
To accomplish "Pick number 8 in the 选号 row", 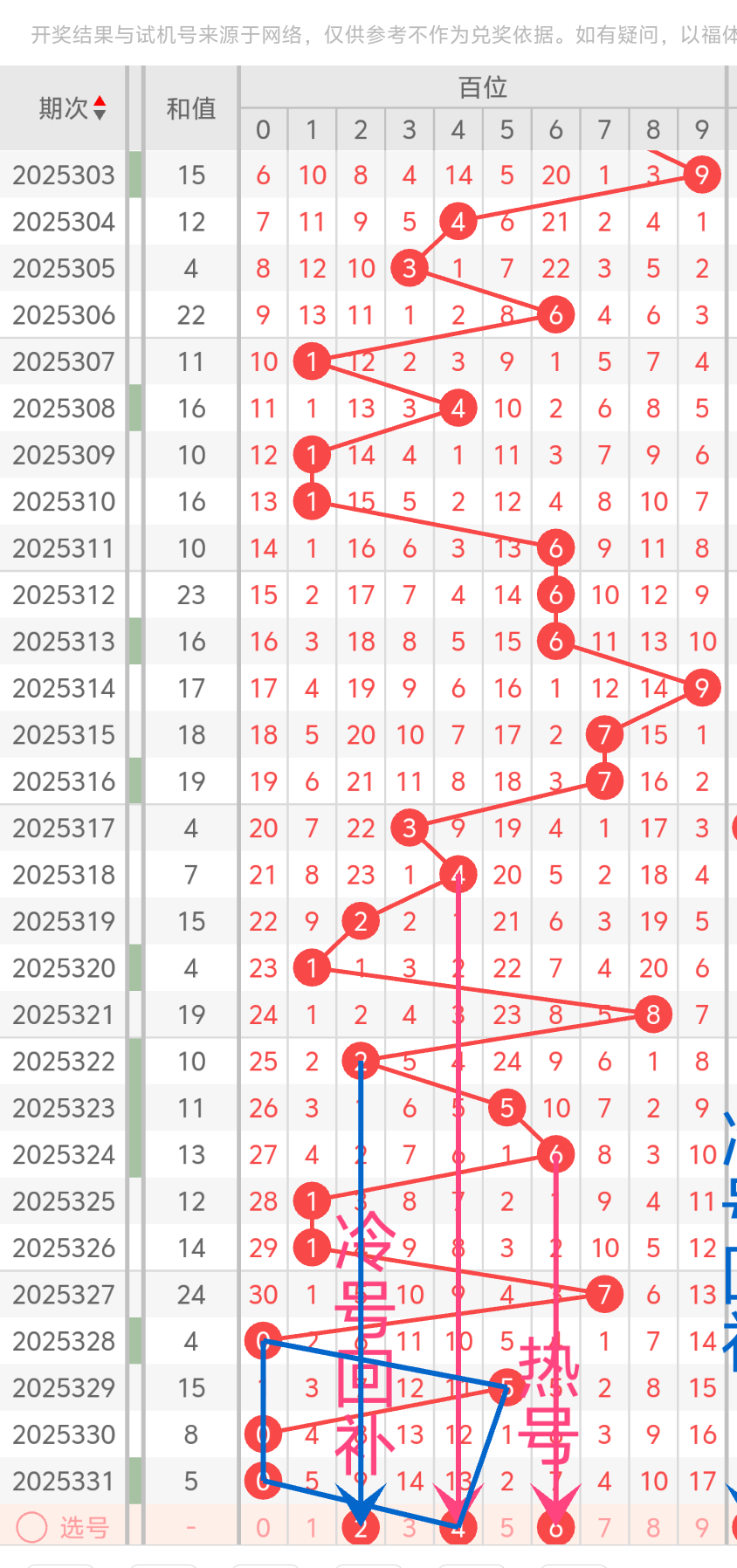I will (x=653, y=1527).
